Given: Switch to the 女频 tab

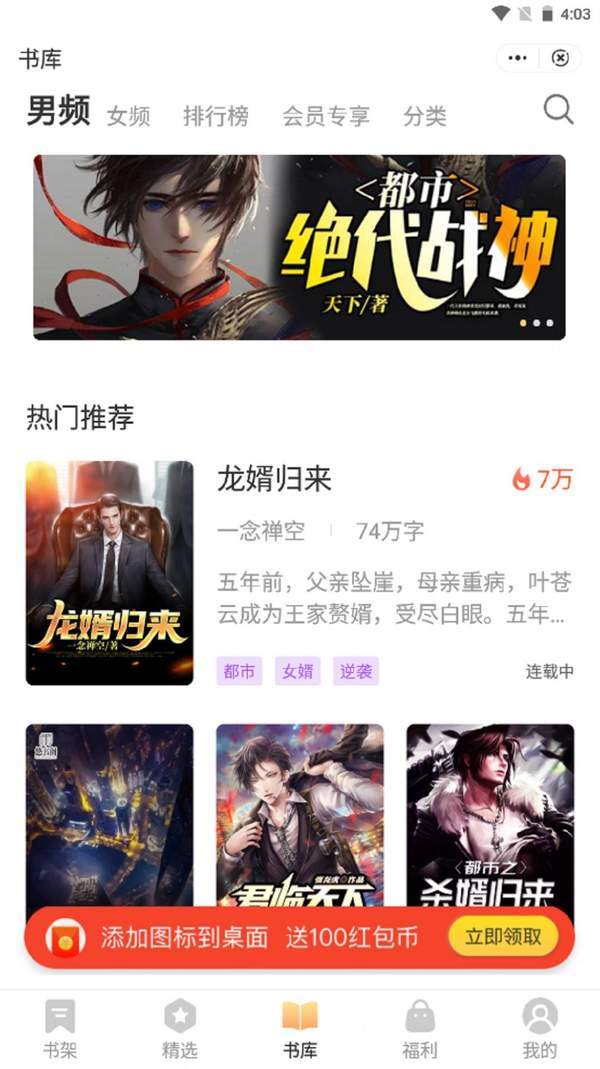Looking at the screenshot, I should (128, 116).
